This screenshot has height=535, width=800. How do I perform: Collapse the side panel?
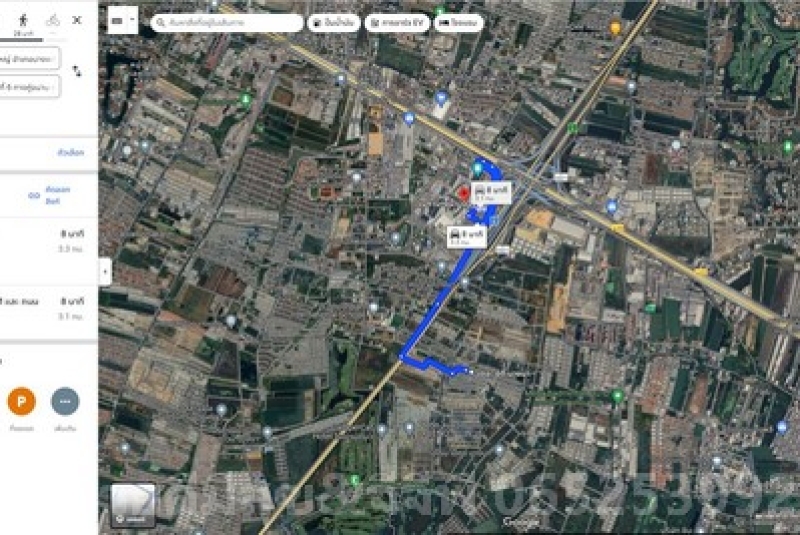(105, 270)
